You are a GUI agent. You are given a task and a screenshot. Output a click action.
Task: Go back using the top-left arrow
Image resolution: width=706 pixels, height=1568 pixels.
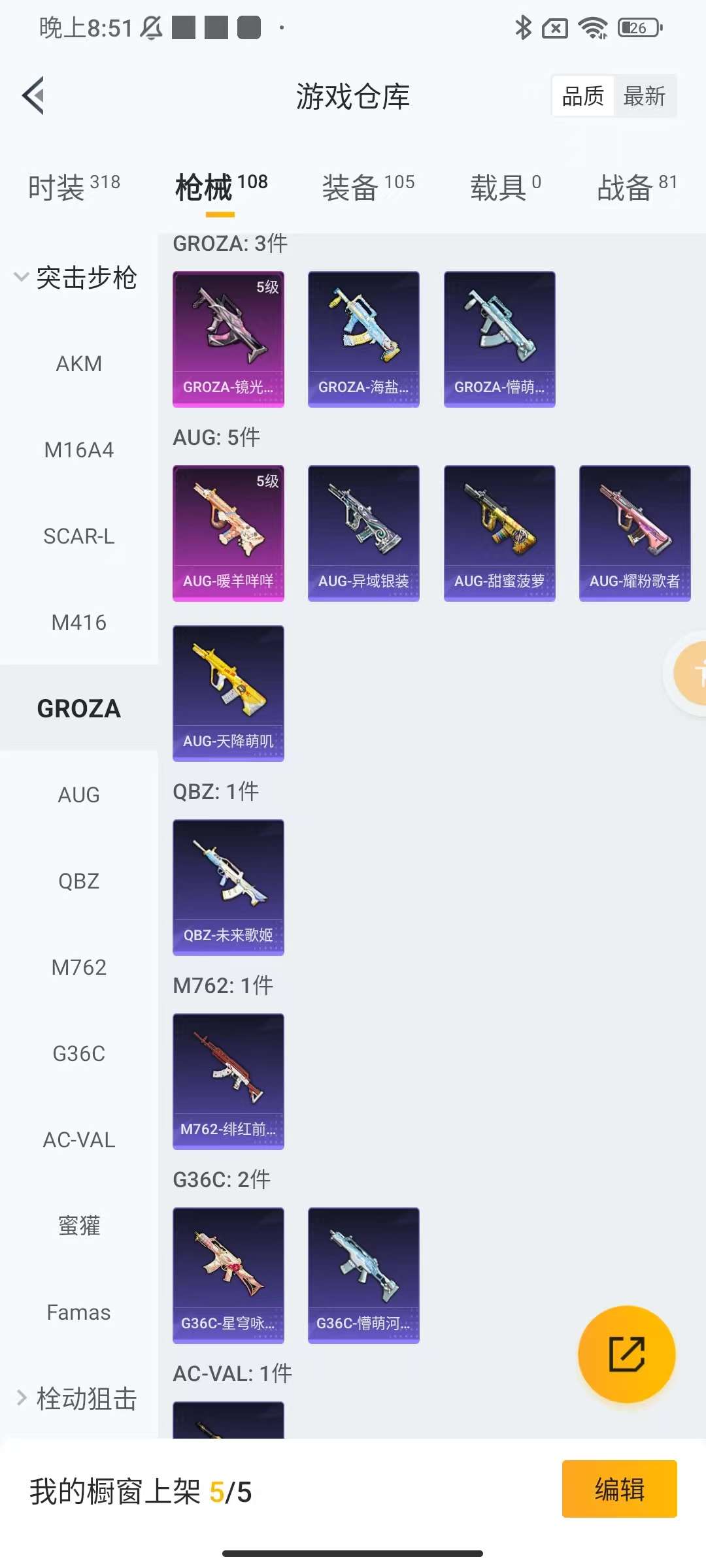coord(34,95)
